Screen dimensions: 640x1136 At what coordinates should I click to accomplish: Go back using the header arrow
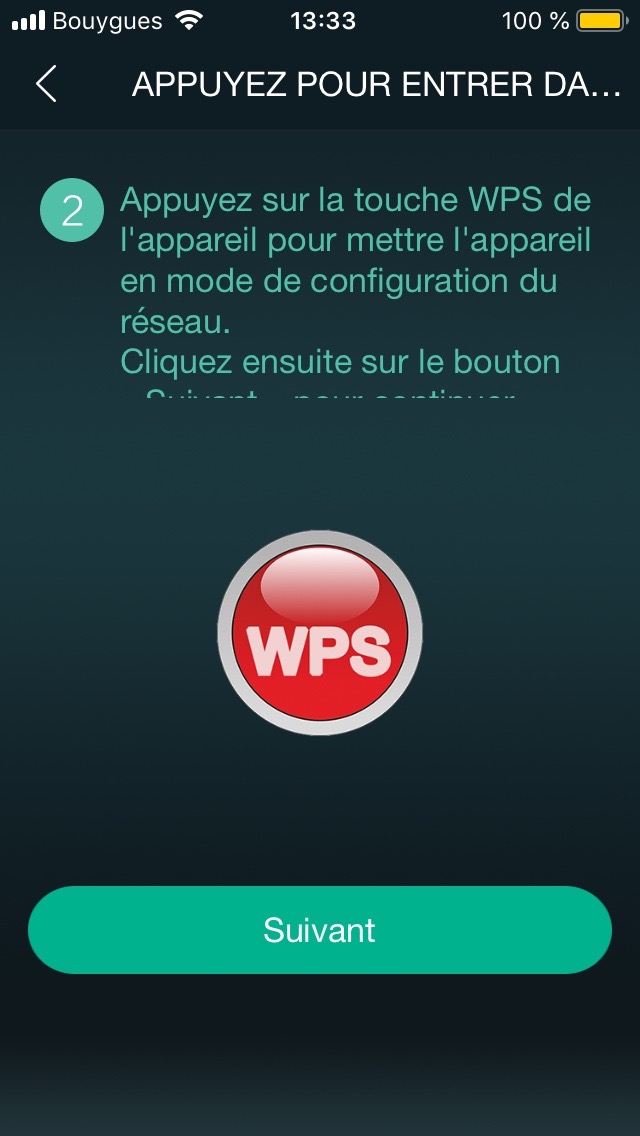[46, 84]
